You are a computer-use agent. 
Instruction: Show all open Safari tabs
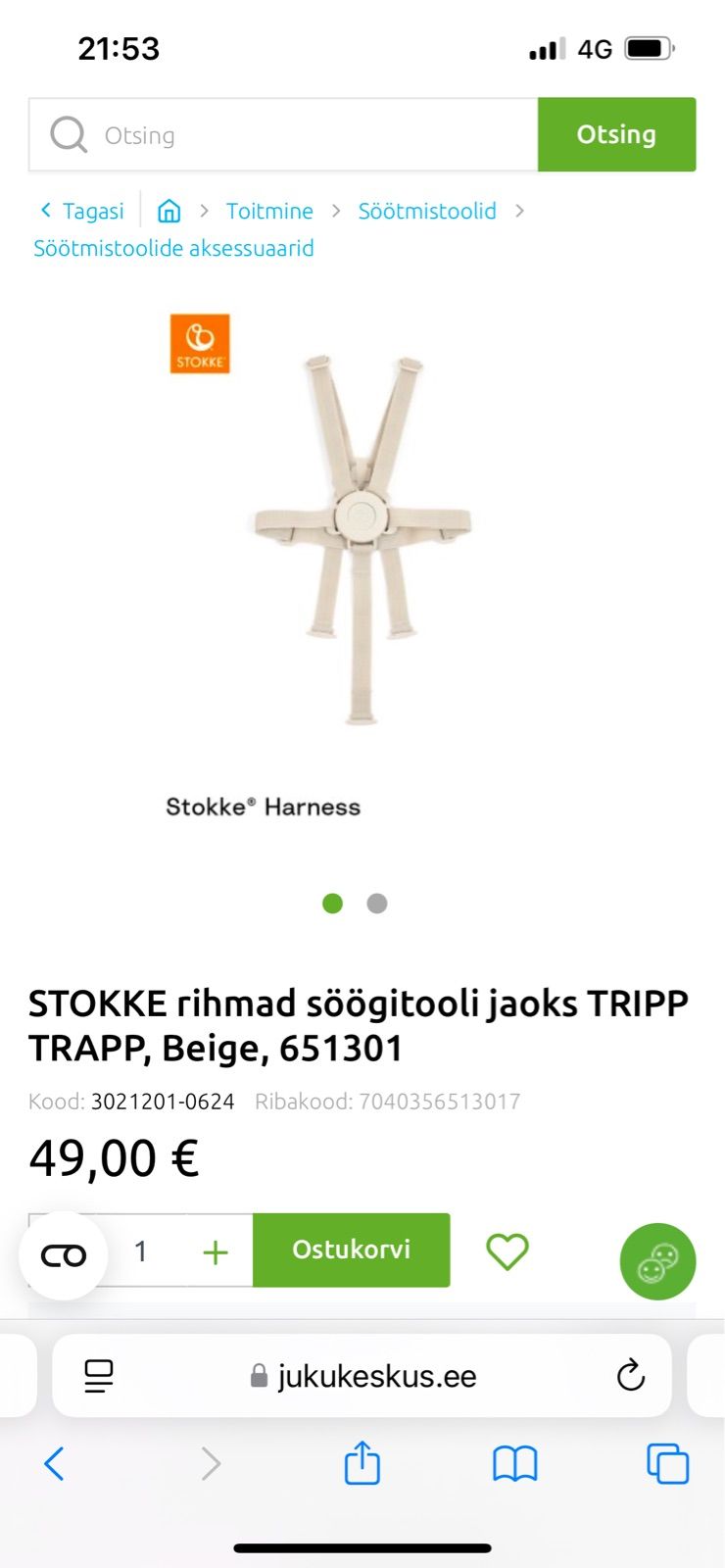pos(667,1463)
